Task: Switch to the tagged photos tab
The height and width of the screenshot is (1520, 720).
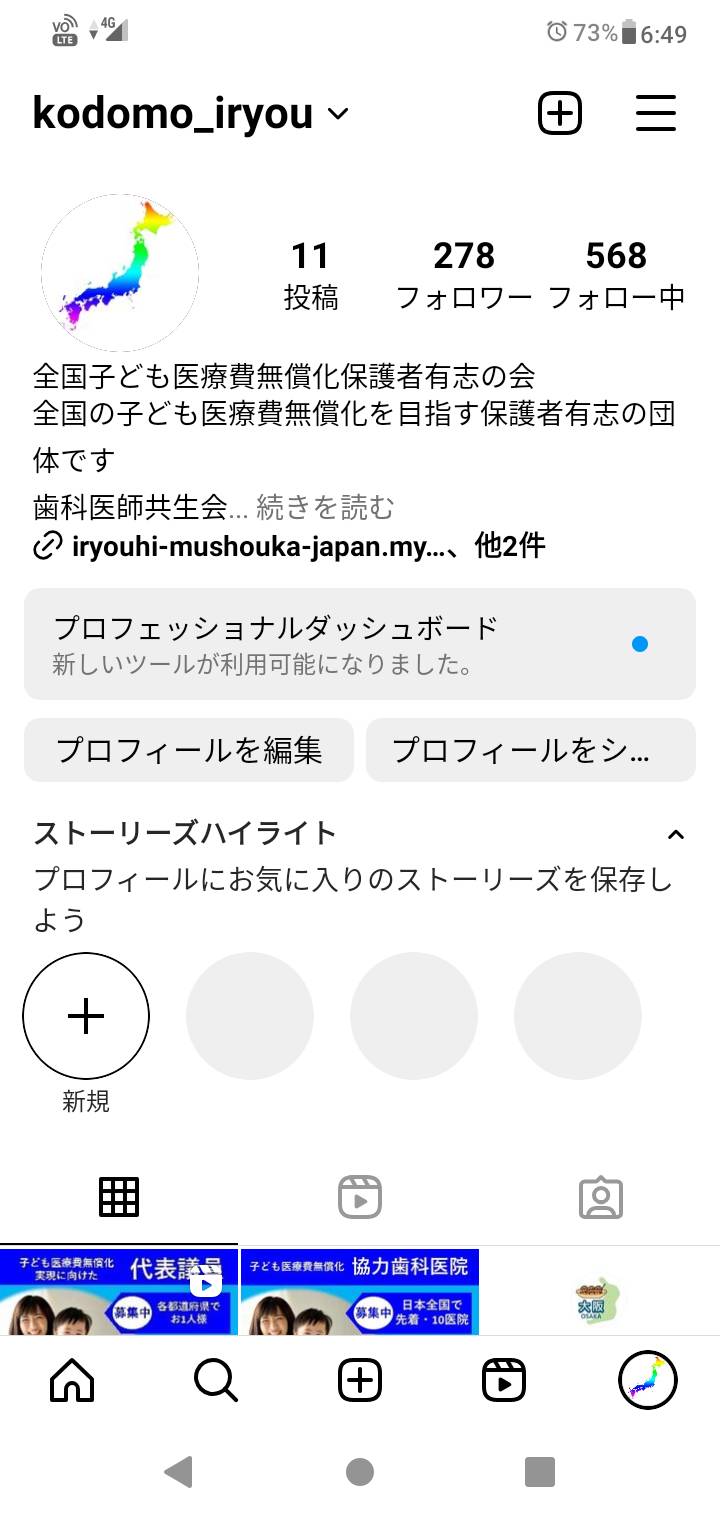Action: pos(601,1197)
